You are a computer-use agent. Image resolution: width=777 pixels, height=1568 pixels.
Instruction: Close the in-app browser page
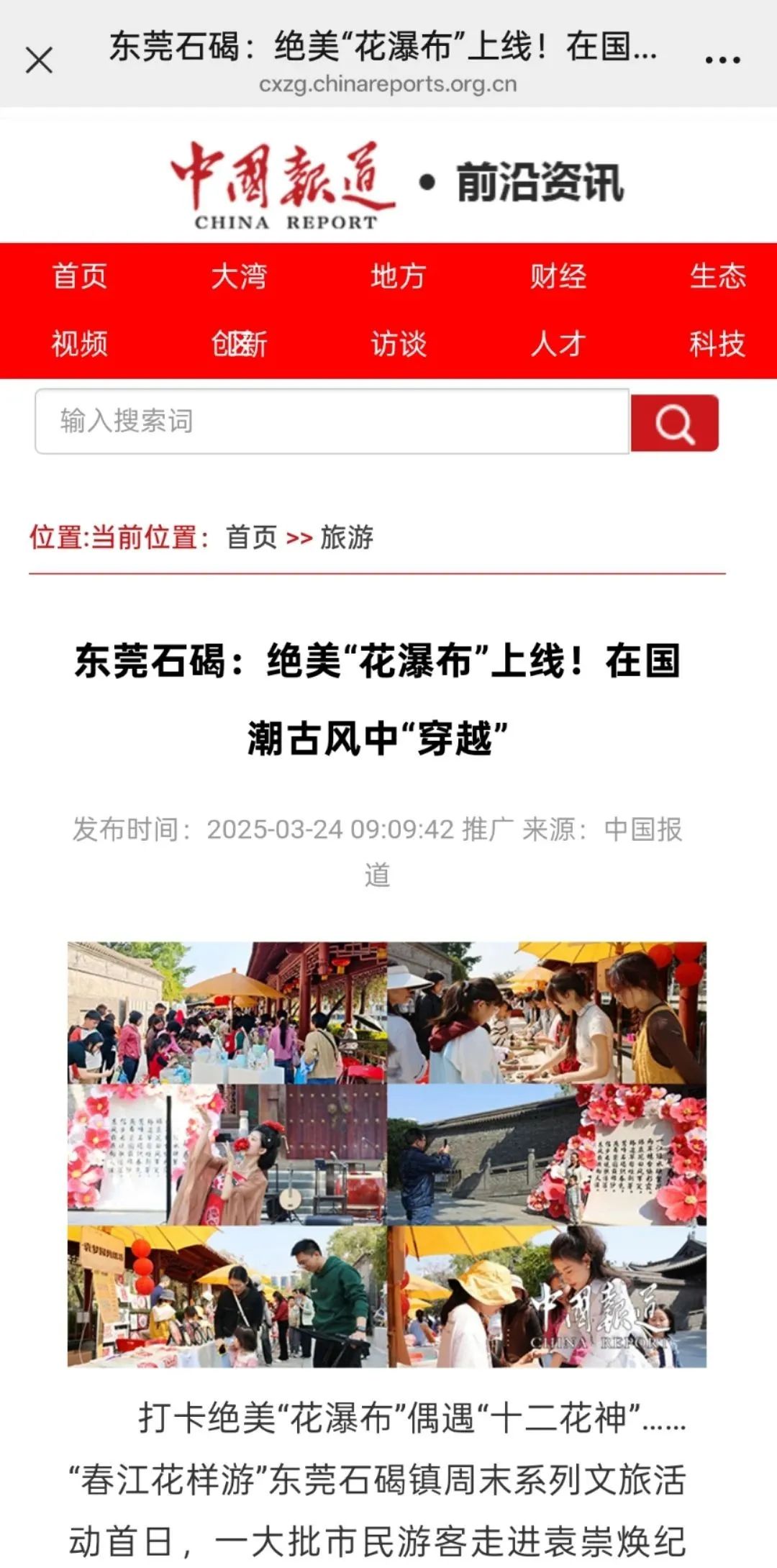pyautogui.click(x=39, y=60)
